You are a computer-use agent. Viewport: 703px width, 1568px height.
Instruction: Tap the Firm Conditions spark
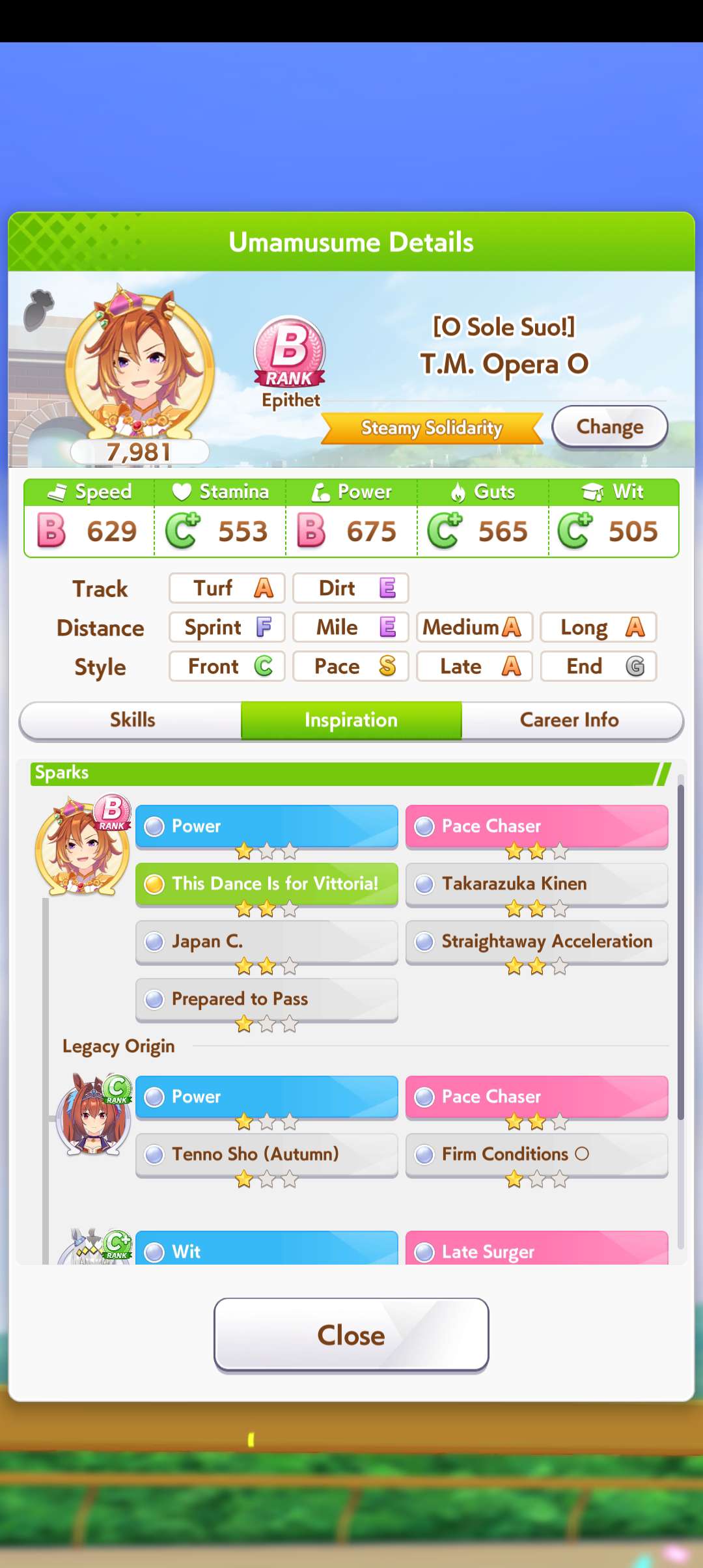click(537, 1155)
